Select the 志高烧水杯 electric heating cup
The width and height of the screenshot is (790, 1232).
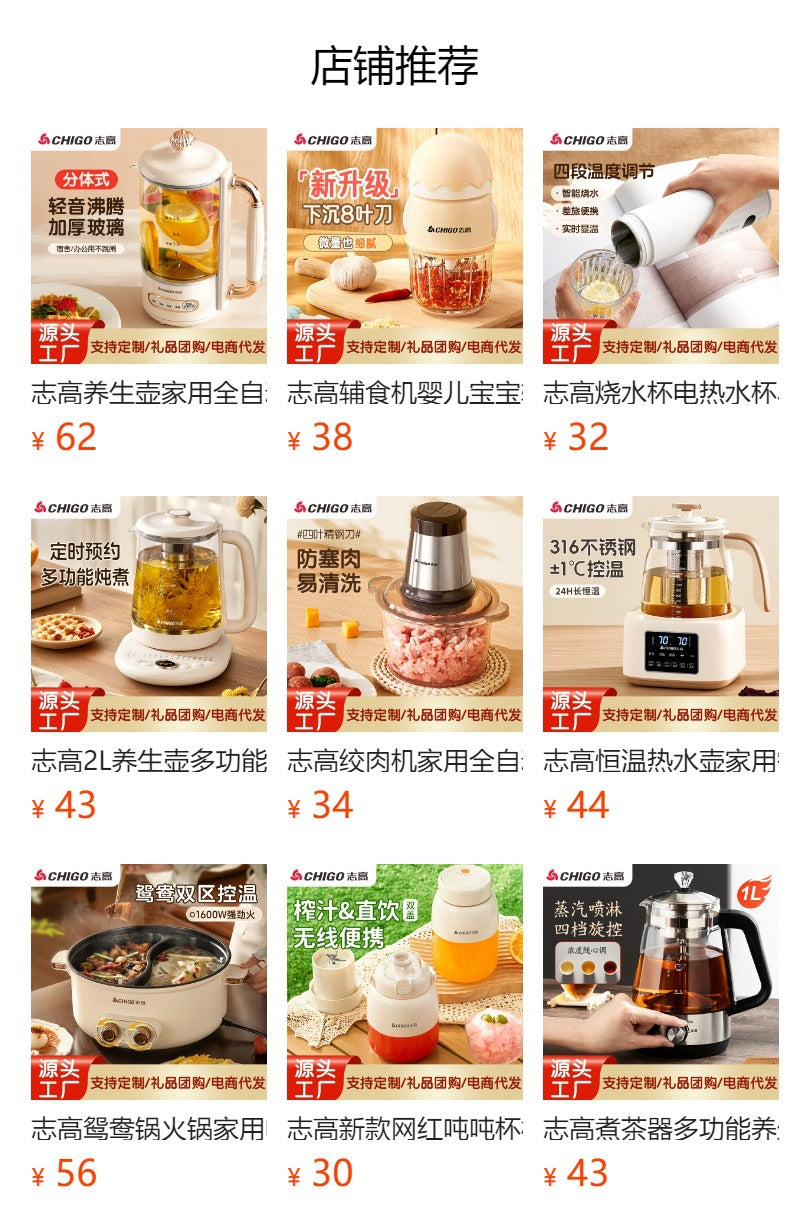click(661, 246)
